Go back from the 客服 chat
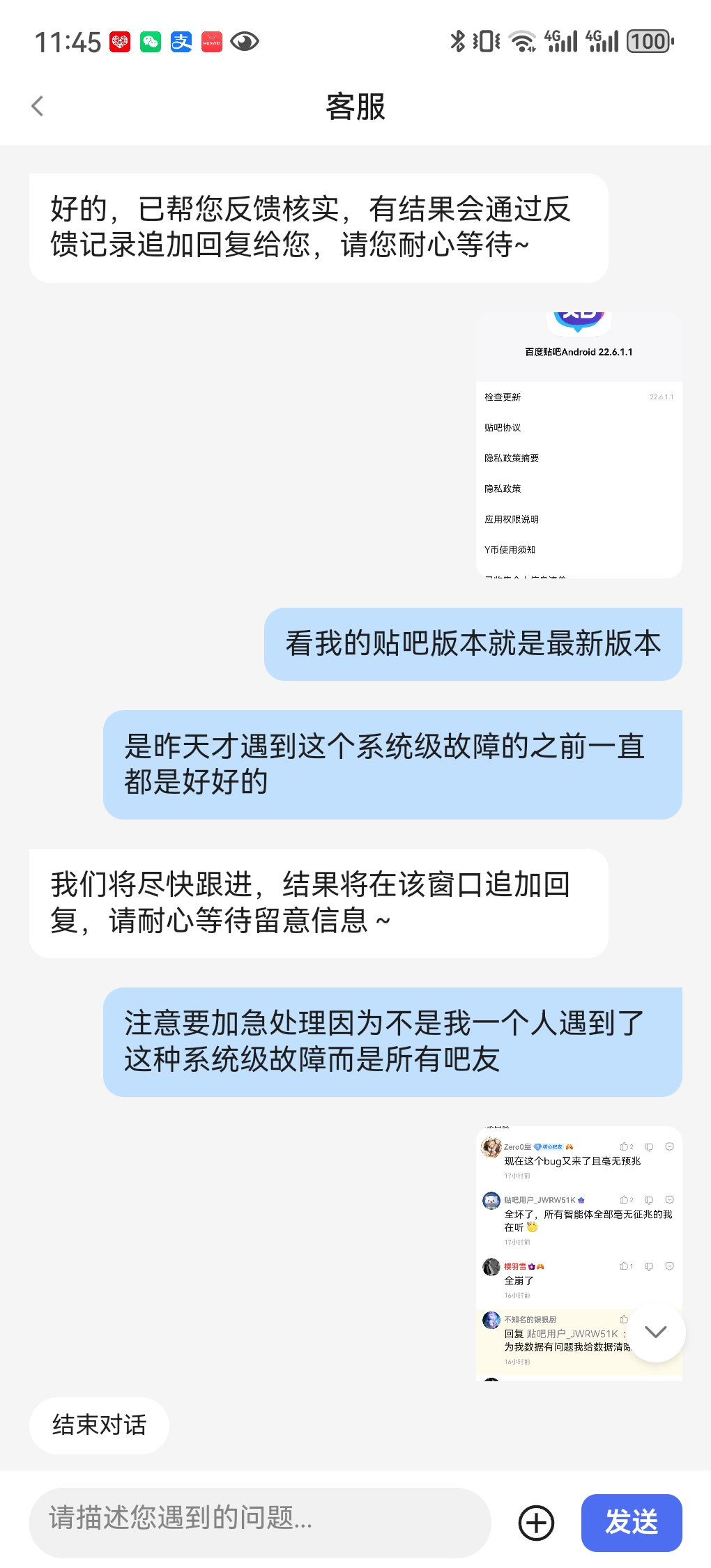The width and height of the screenshot is (711, 1568). (x=38, y=106)
